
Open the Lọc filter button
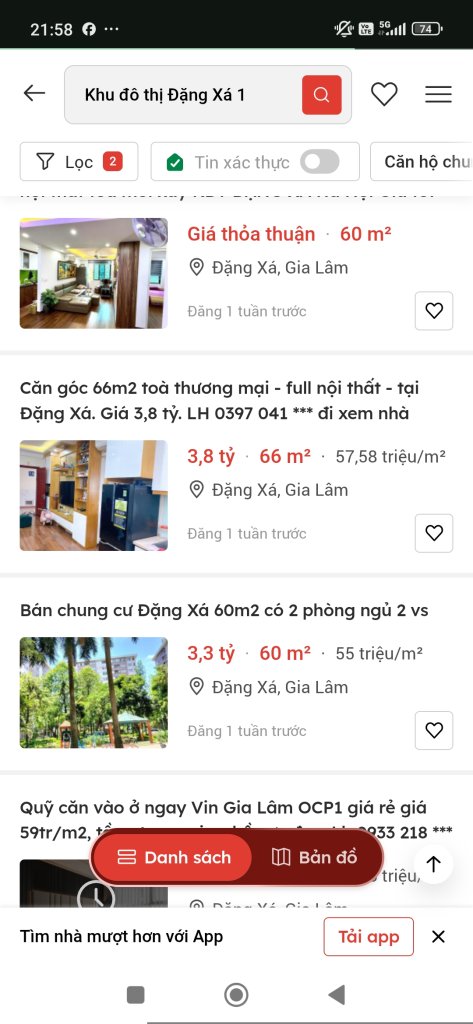(x=79, y=161)
